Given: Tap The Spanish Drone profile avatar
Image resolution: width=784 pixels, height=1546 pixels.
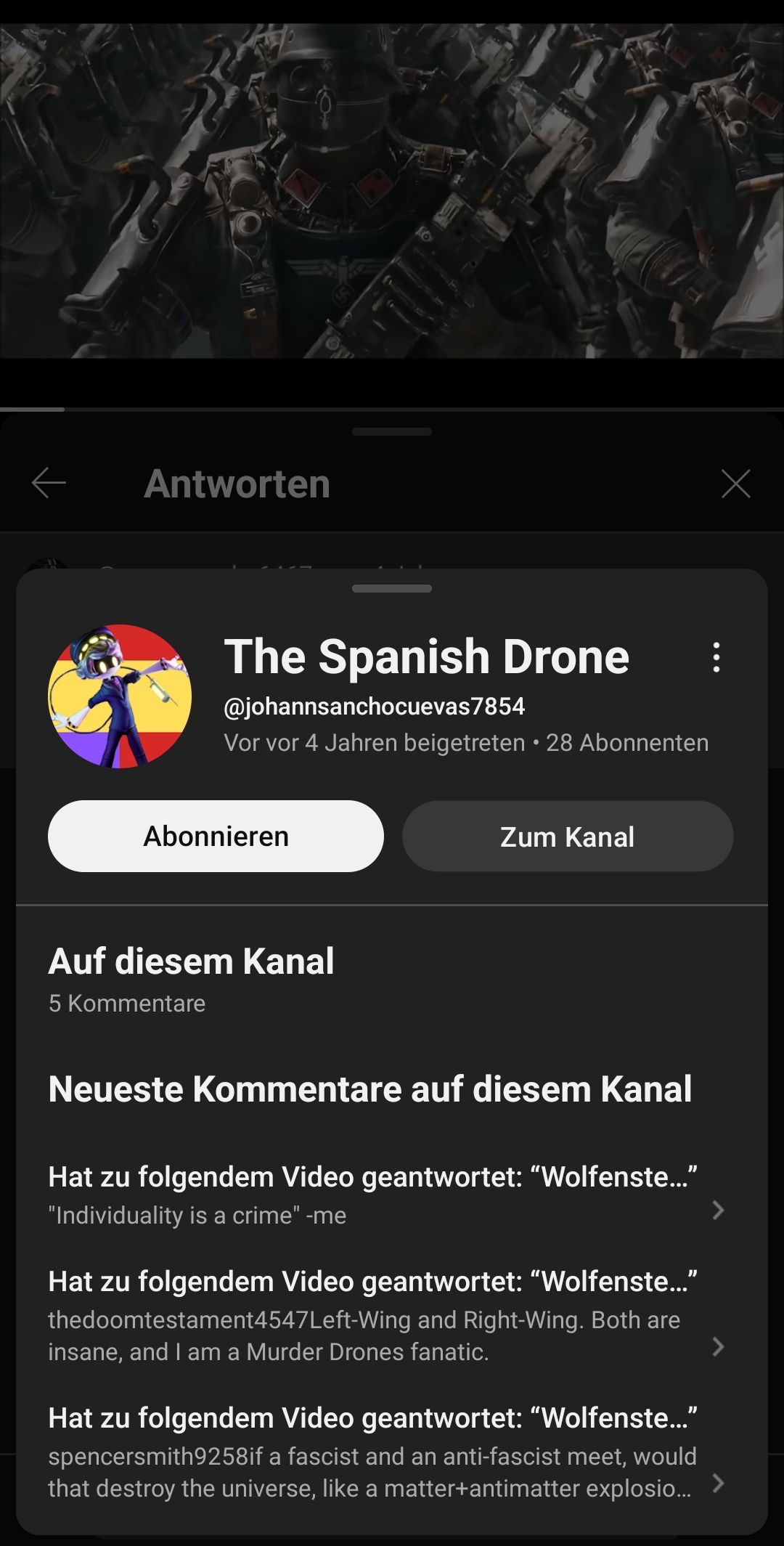Looking at the screenshot, I should click(120, 696).
